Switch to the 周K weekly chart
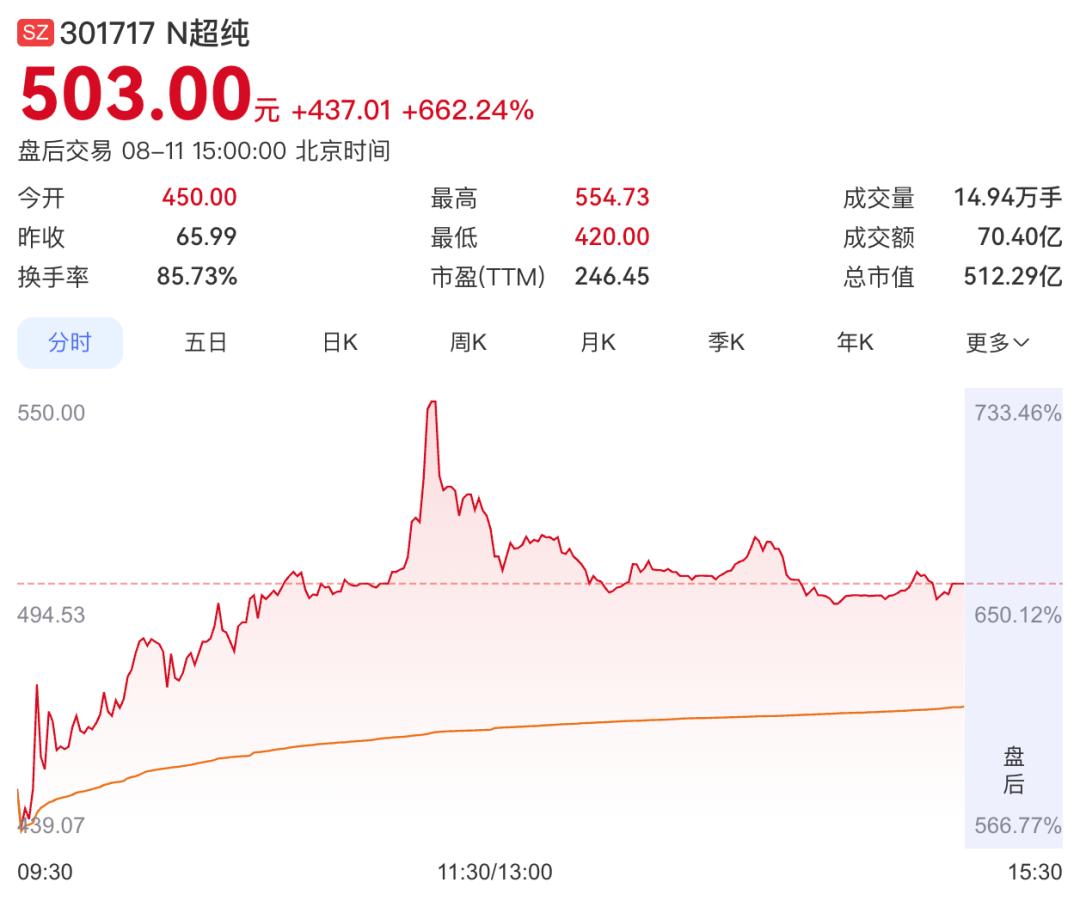1080x901 pixels. click(468, 342)
